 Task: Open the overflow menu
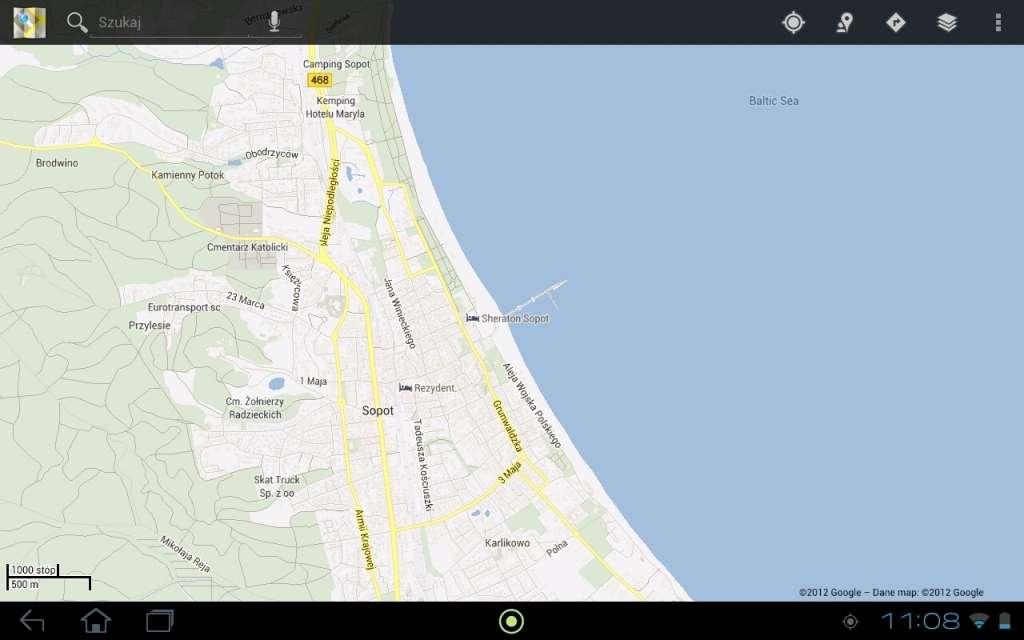click(x=998, y=22)
